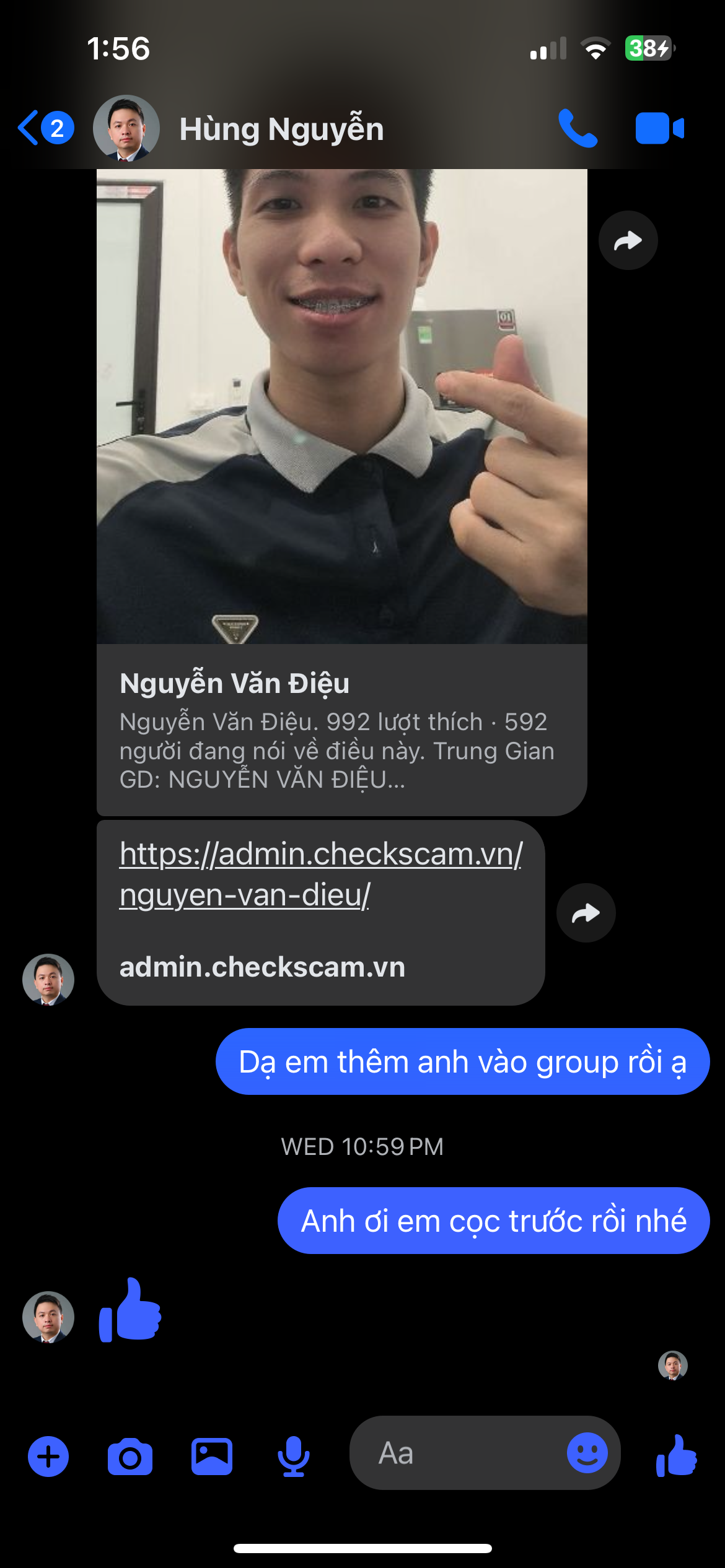Send a thumbs-up like
This screenshot has width=725, height=1568.
point(677,1456)
